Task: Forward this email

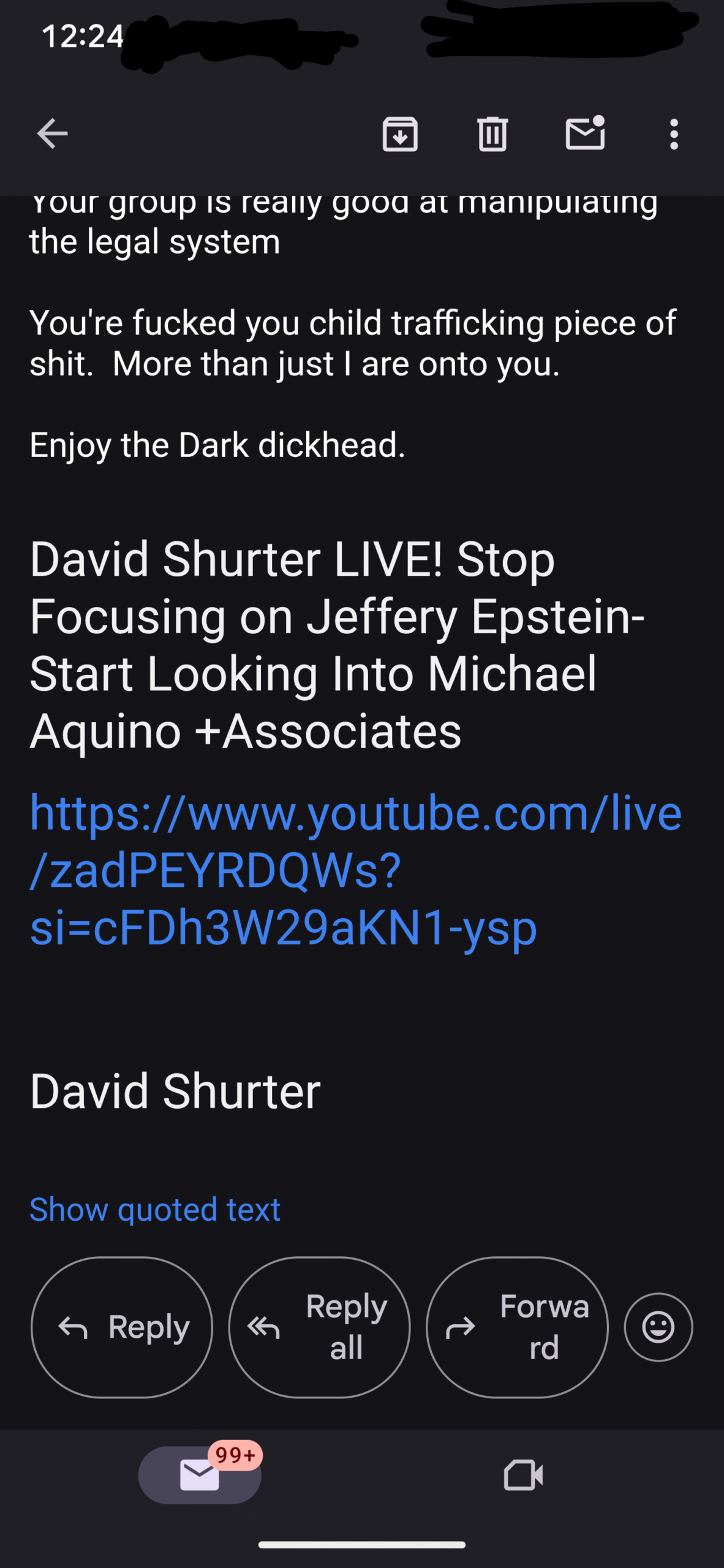Action: 517,1327
